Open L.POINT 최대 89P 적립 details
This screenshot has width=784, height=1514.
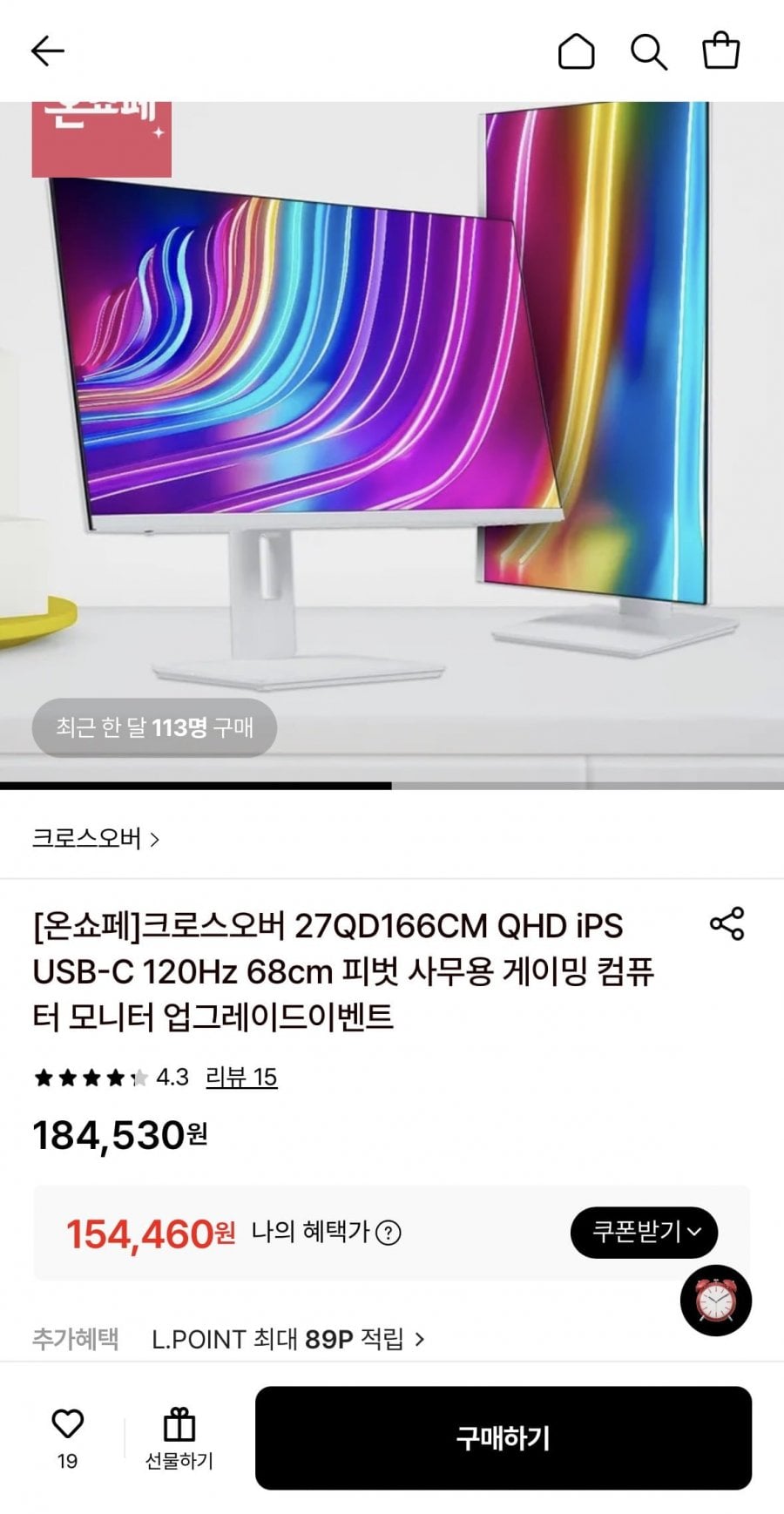[287, 1339]
